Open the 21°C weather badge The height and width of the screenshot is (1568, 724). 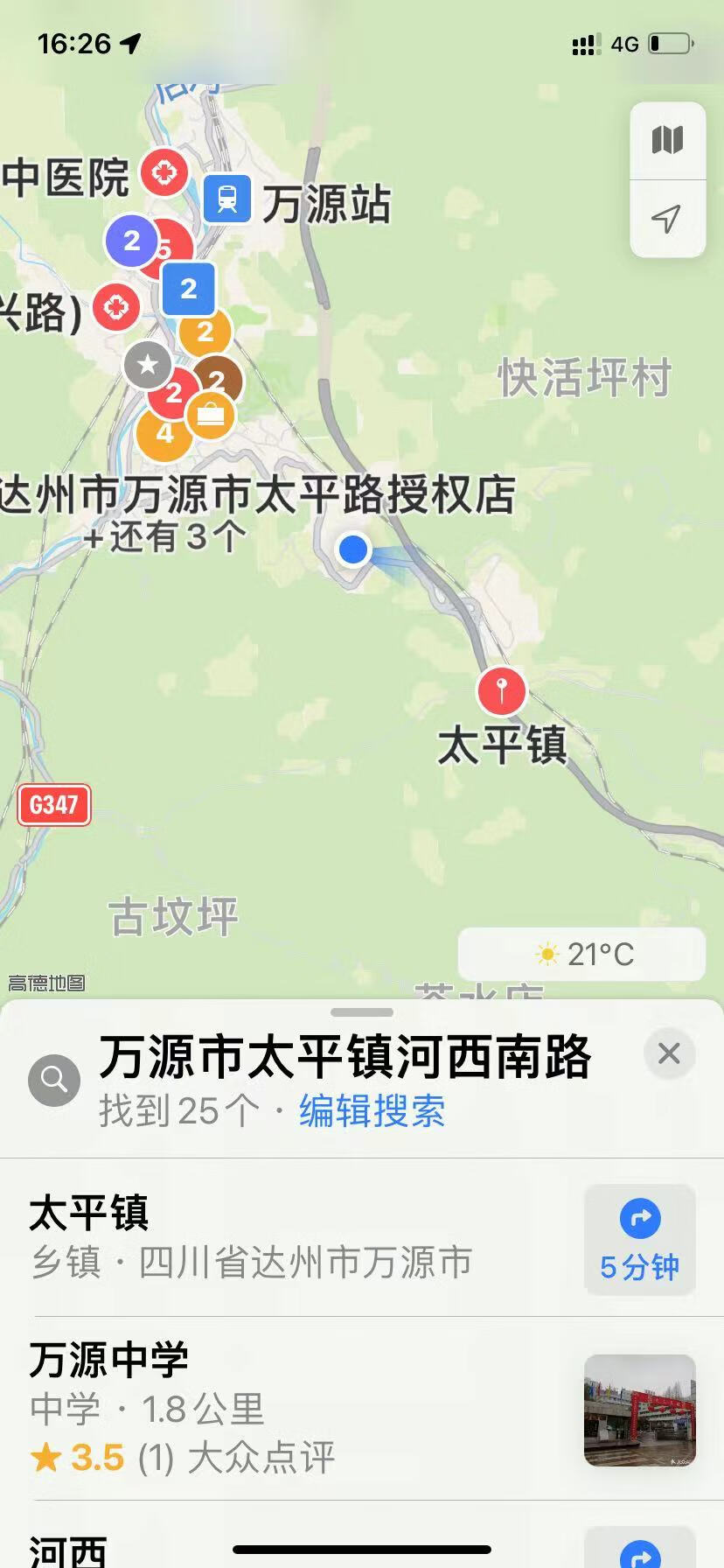click(x=582, y=954)
